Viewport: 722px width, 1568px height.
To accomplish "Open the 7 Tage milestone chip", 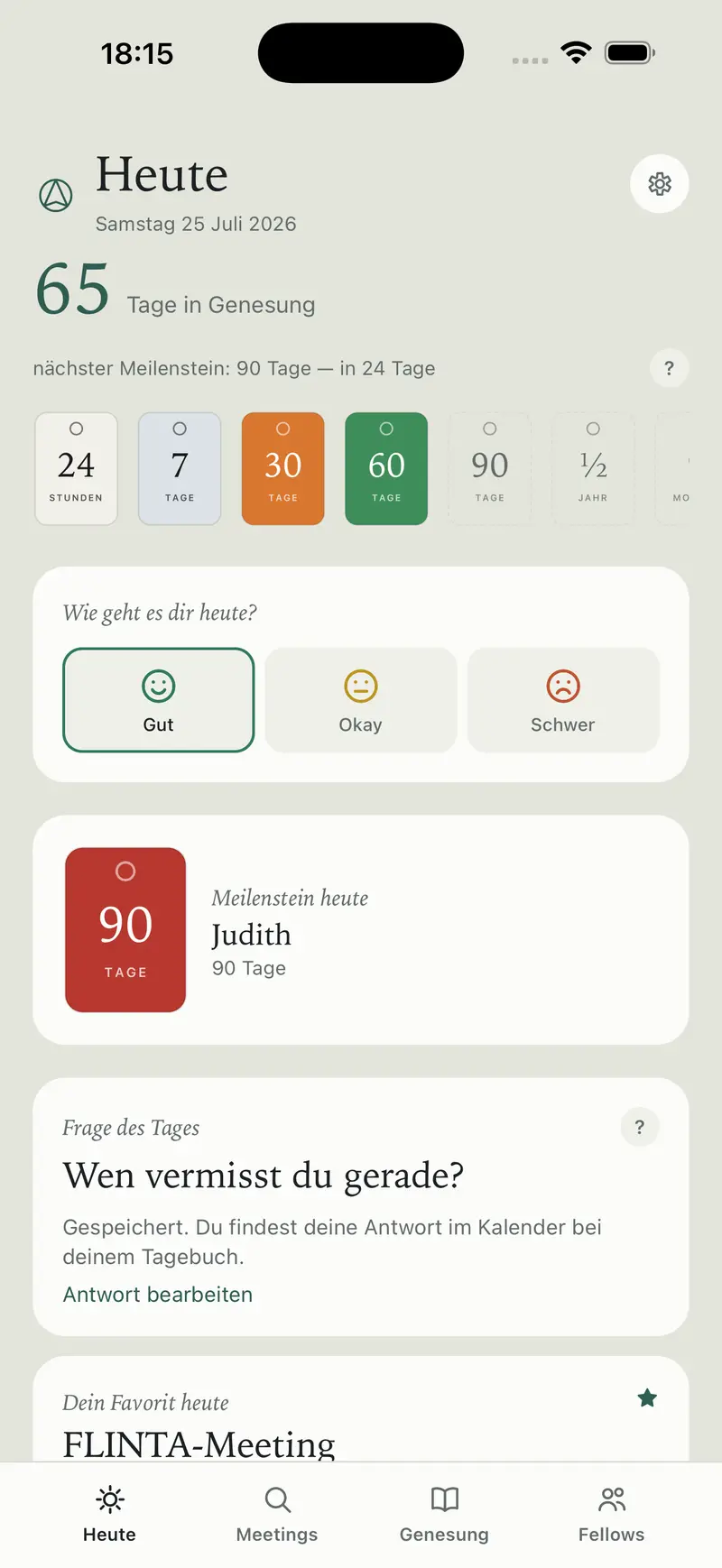I will click(x=180, y=468).
